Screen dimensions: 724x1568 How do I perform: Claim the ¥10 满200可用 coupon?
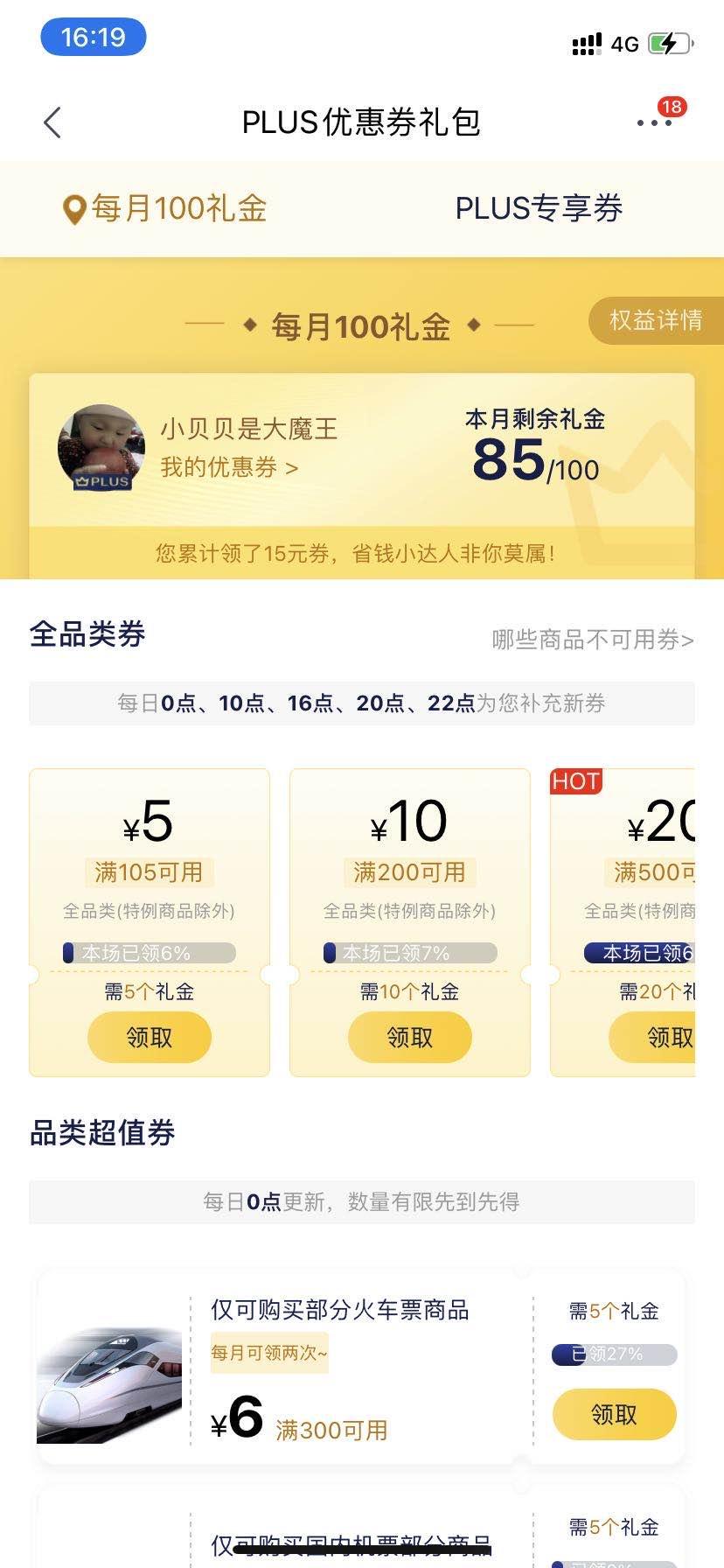[x=410, y=1038]
